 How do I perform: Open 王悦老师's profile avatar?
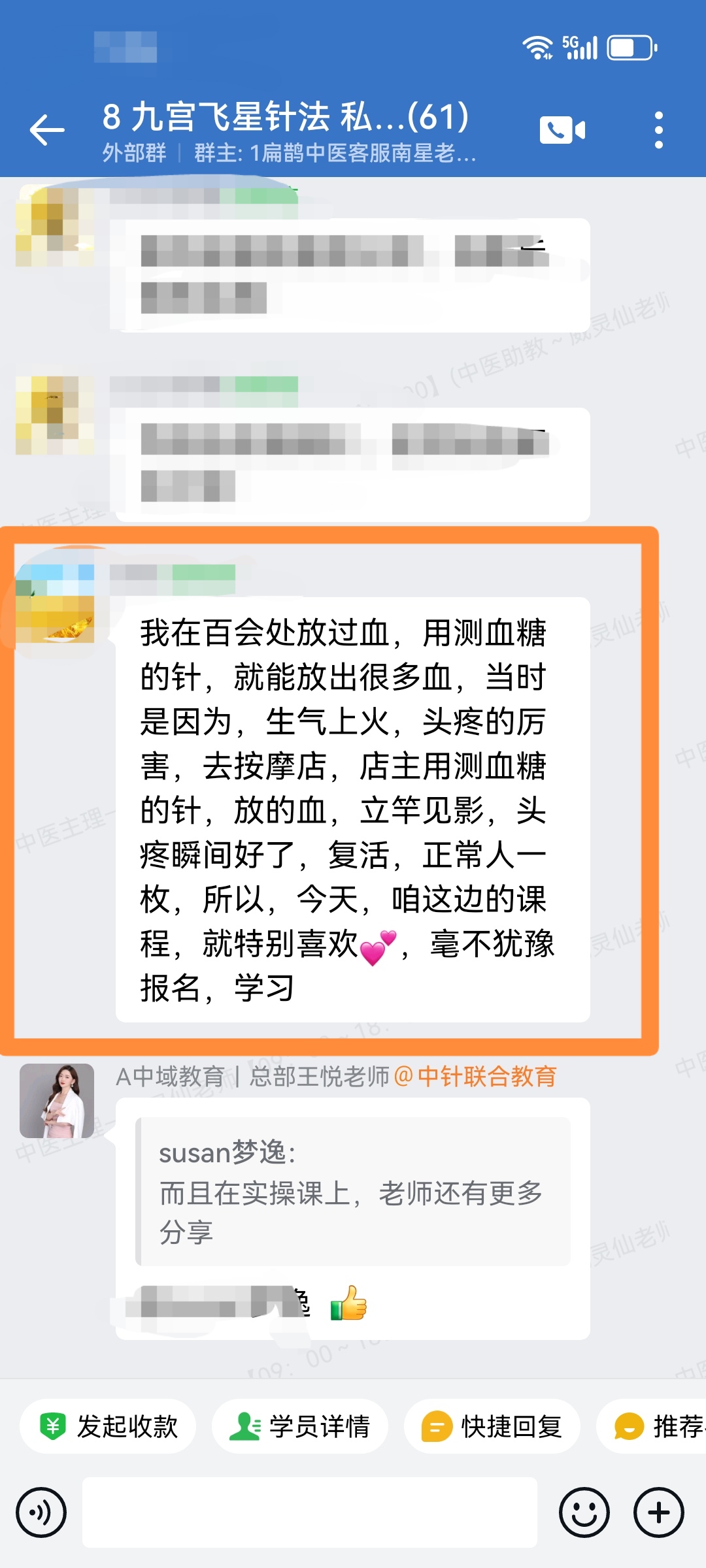pos(57,1101)
